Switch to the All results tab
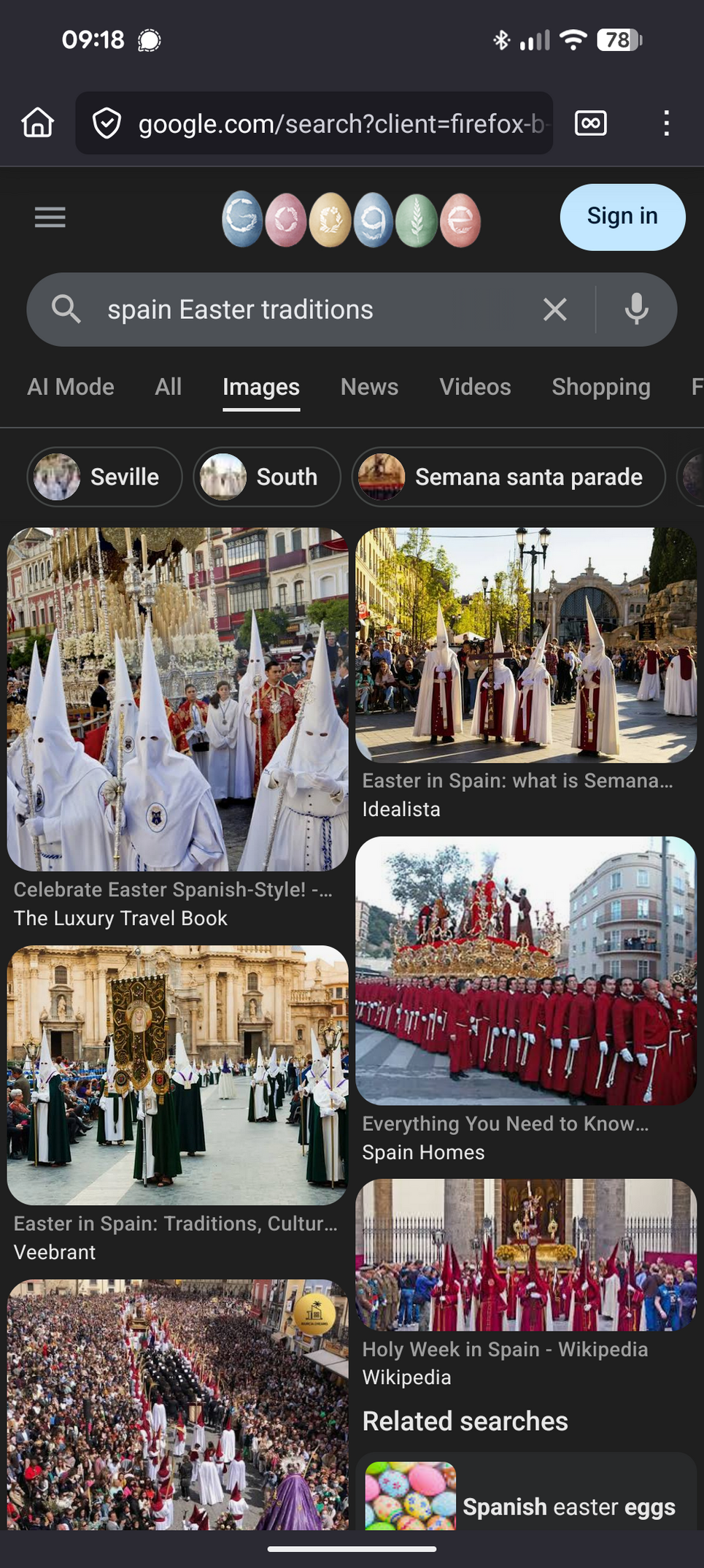This screenshot has height=1568, width=704. point(168,387)
